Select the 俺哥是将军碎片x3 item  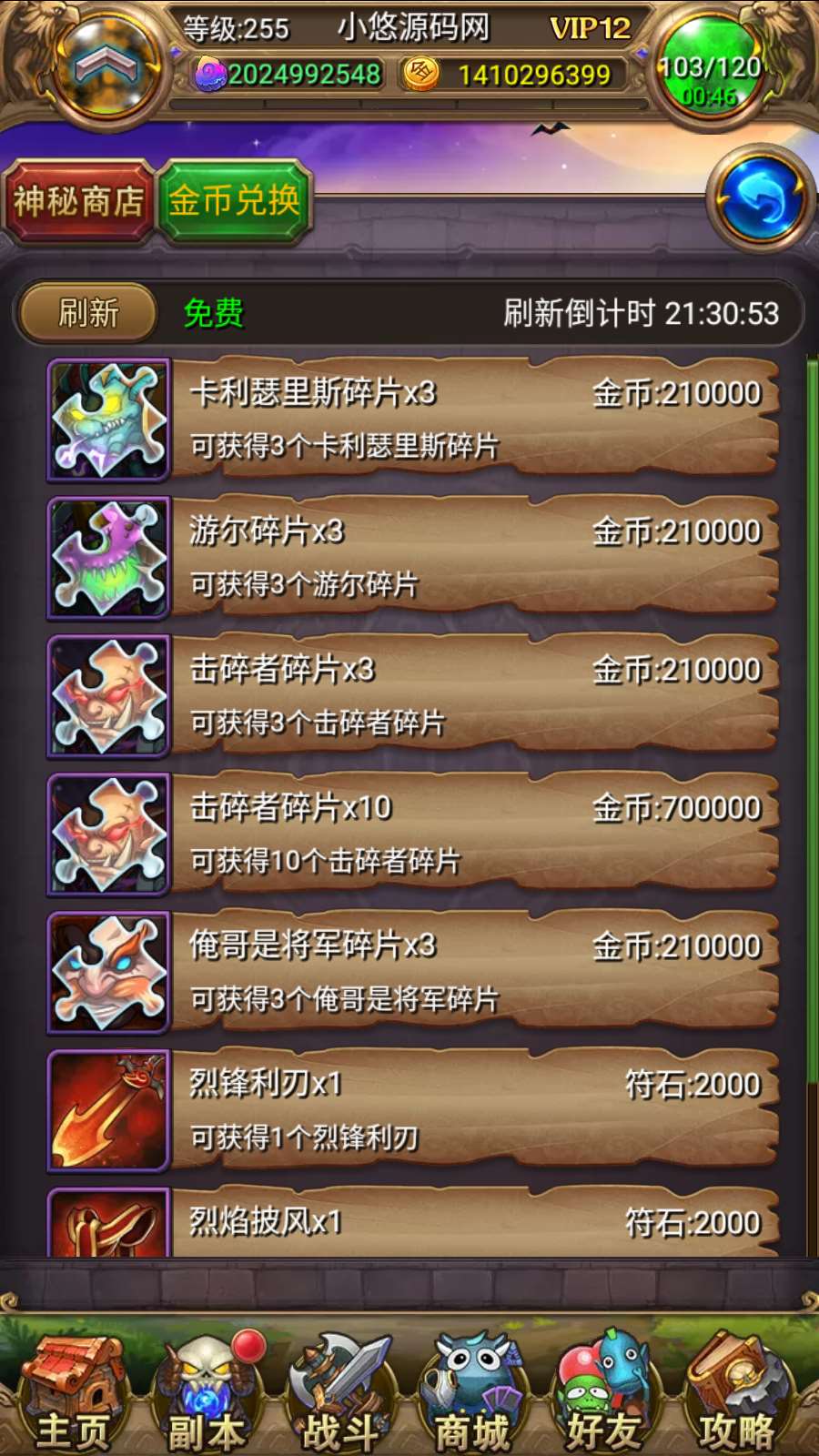pyautogui.click(x=473, y=972)
